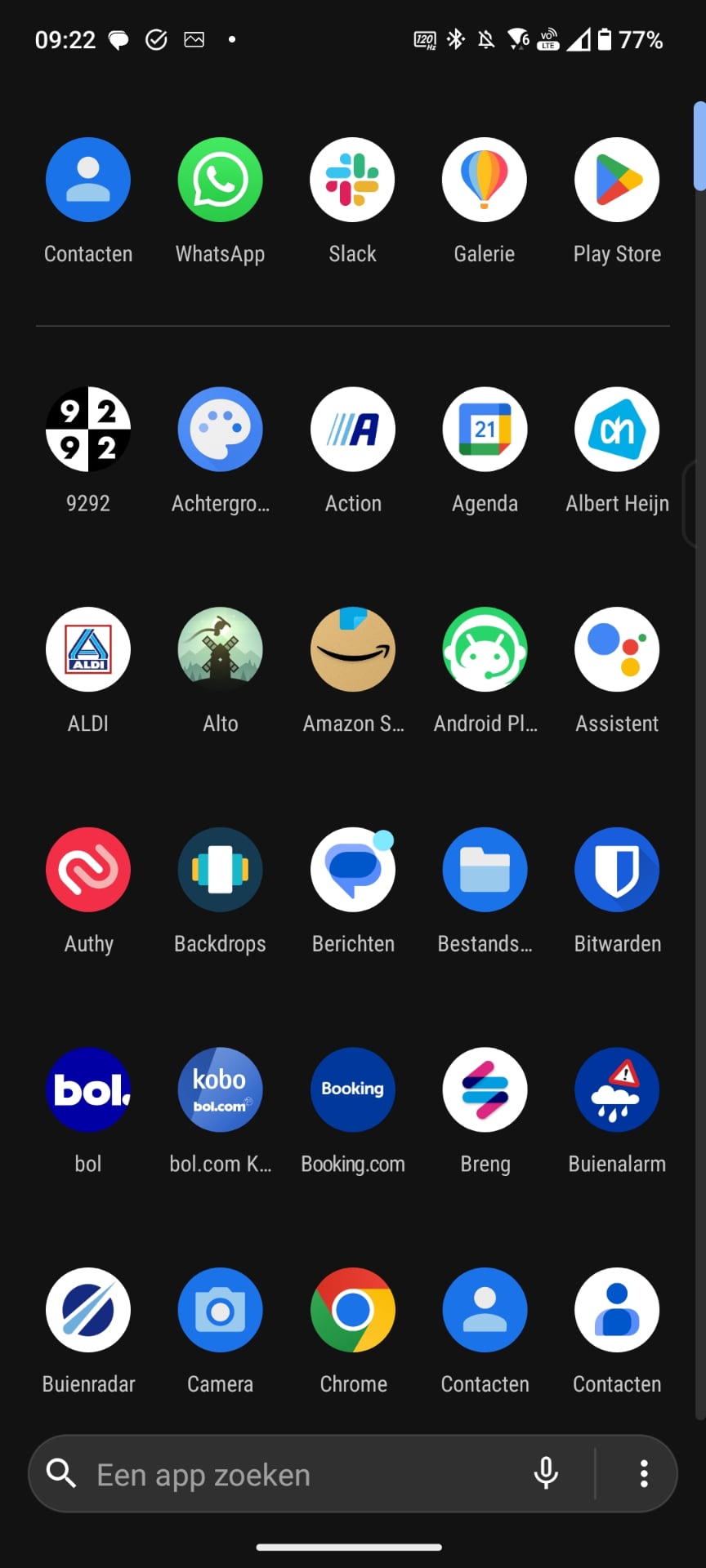Open the Albert Heijn app
The width and height of the screenshot is (706, 1568).
pos(617,430)
